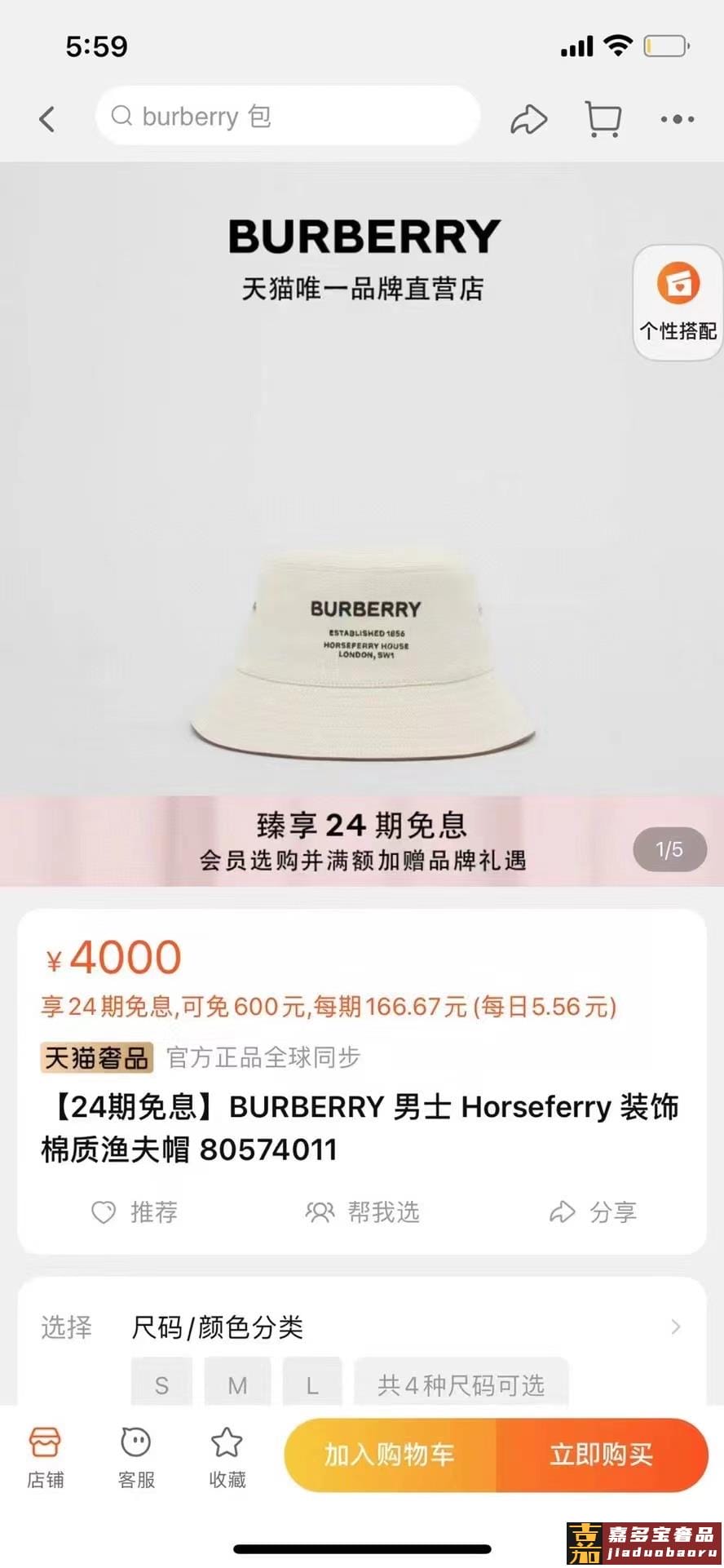Open 帮我选 help-me-choose option
The image size is (724, 1568).
click(x=363, y=1212)
